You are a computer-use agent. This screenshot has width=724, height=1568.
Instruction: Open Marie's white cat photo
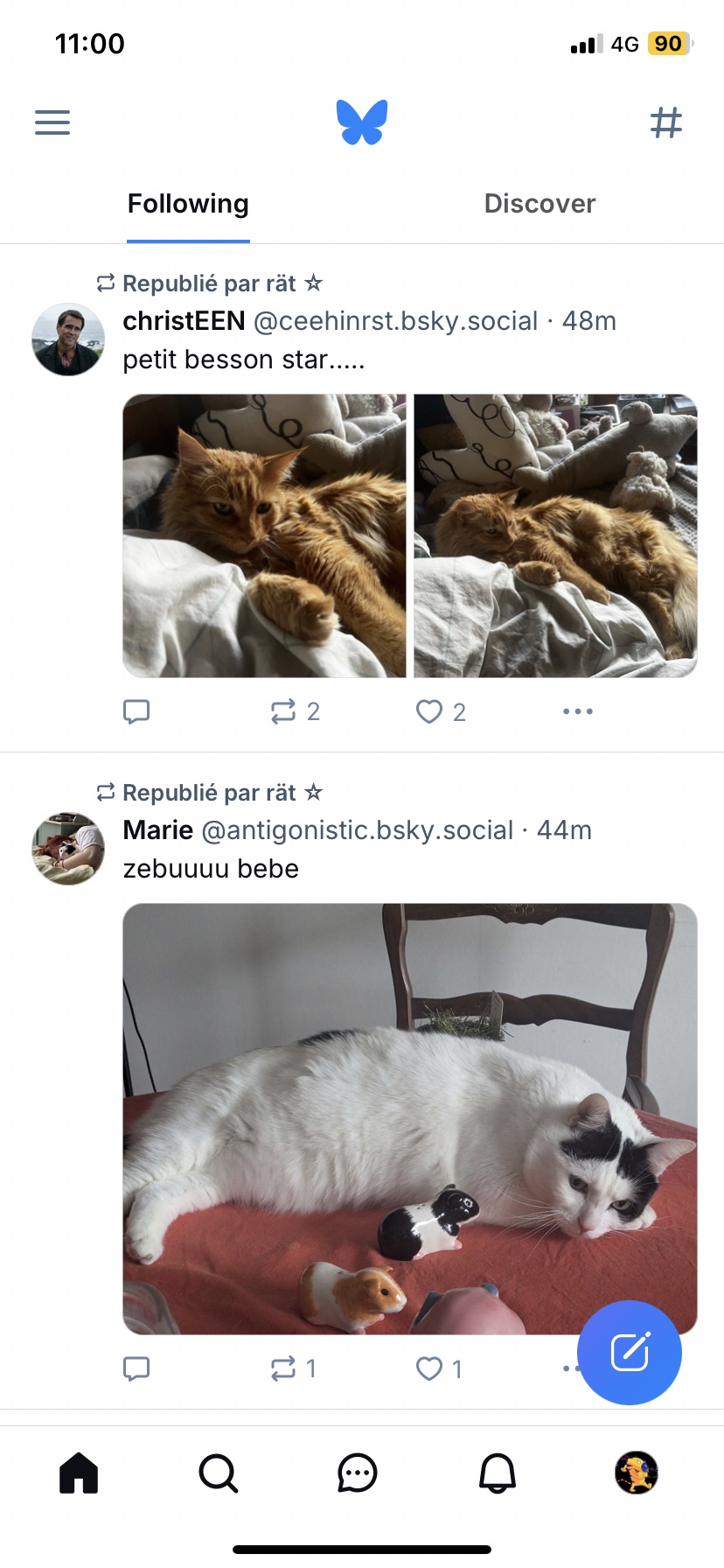(x=409, y=1118)
